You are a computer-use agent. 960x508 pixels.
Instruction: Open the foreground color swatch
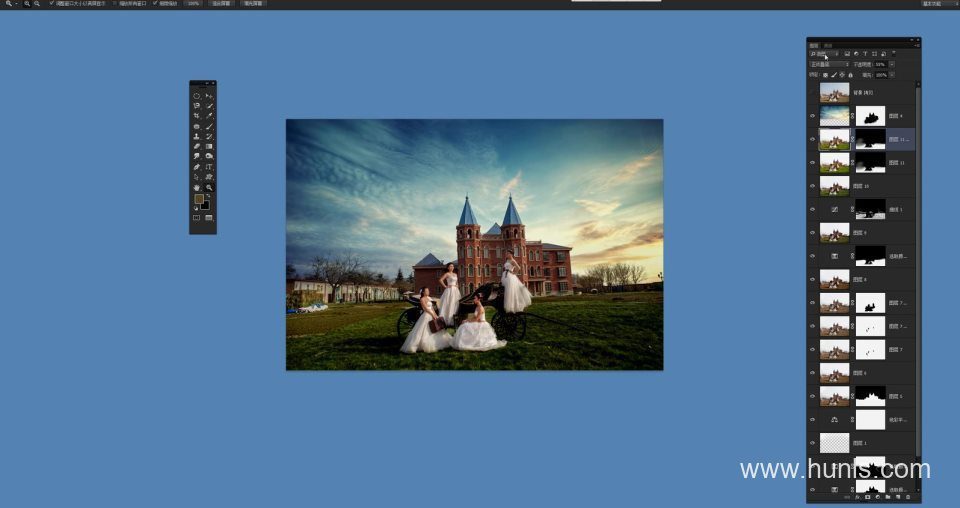tap(199, 199)
